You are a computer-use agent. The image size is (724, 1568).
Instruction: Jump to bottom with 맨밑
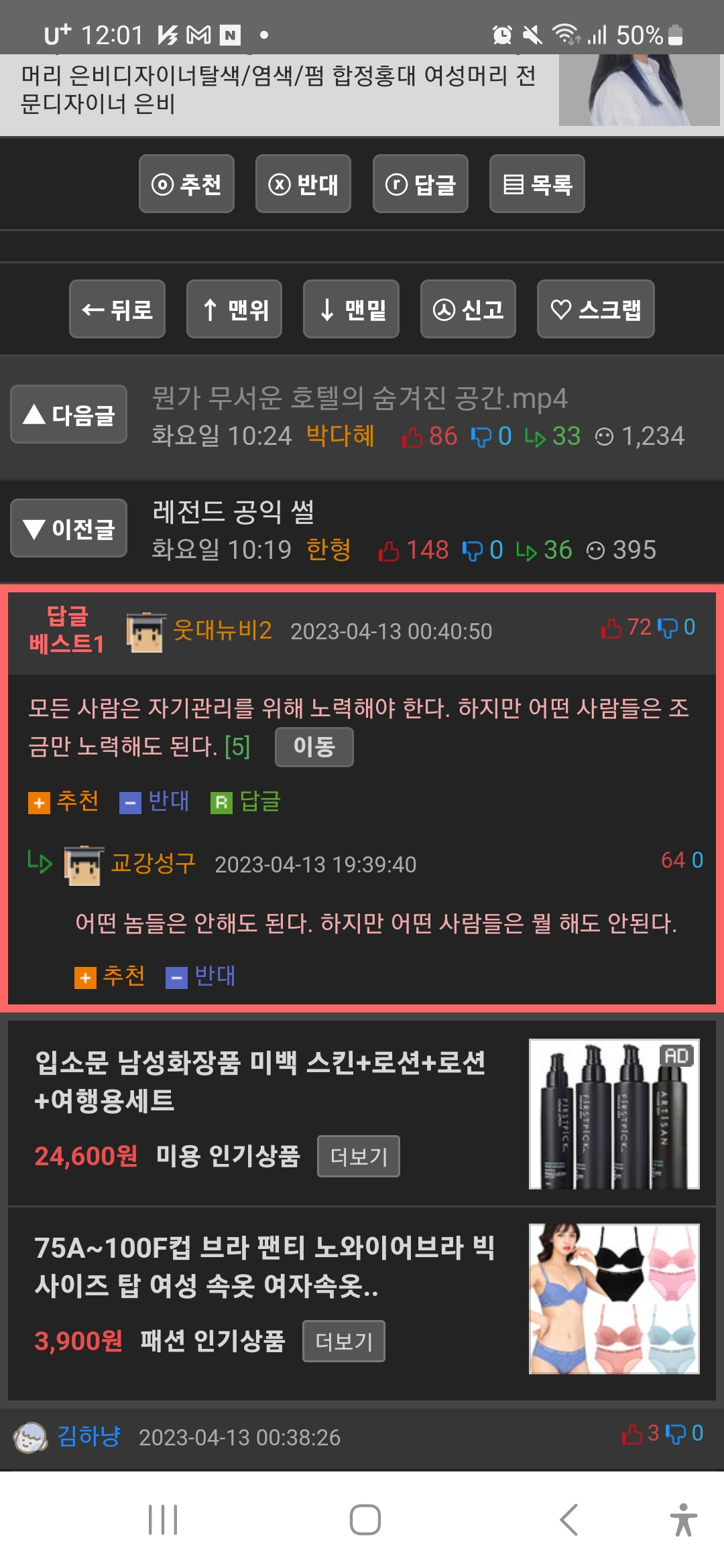pyautogui.click(x=351, y=309)
